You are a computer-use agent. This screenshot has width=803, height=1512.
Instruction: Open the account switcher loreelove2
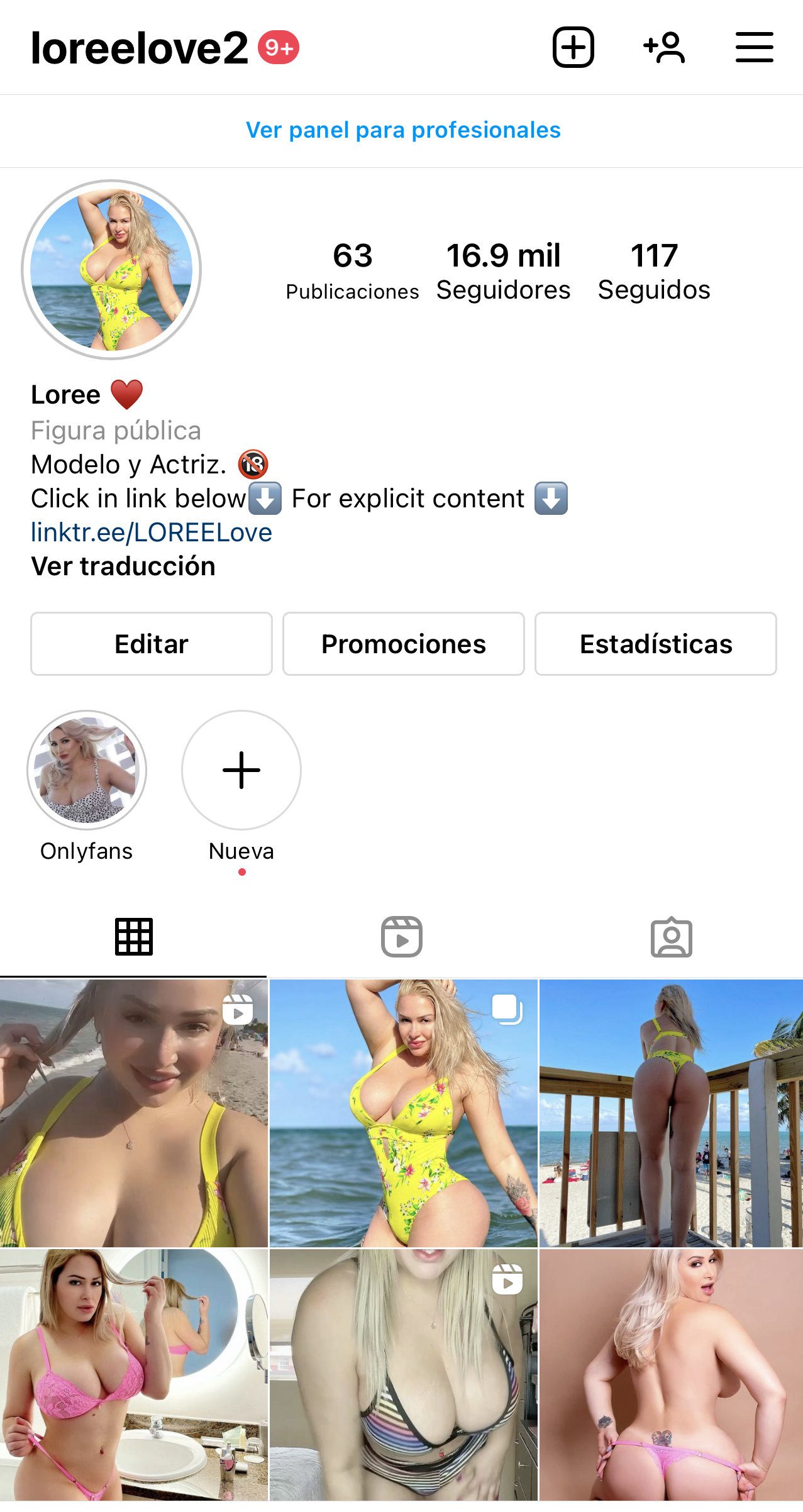(x=140, y=48)
